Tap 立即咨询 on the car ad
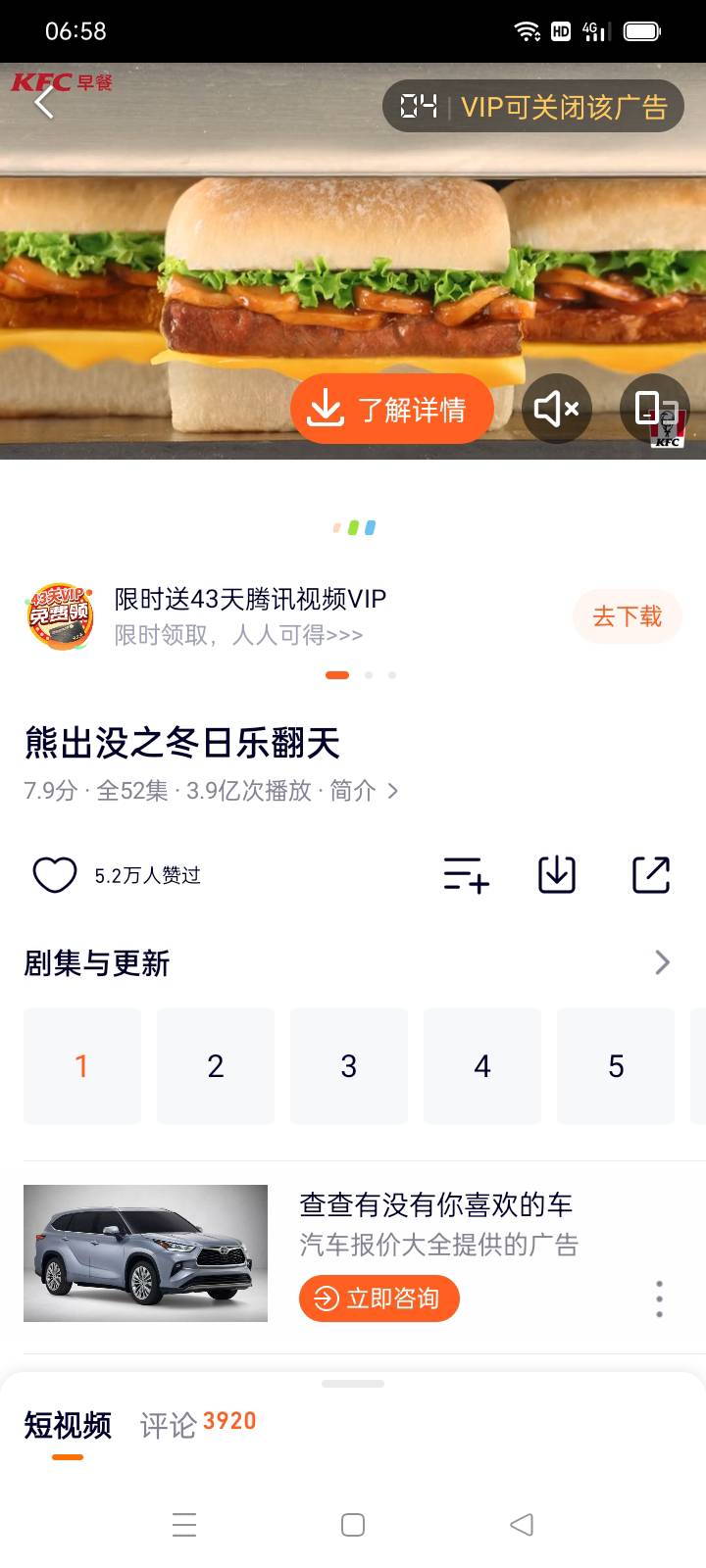Screen dimensions: 706x1568 [x=378, y=1298]
